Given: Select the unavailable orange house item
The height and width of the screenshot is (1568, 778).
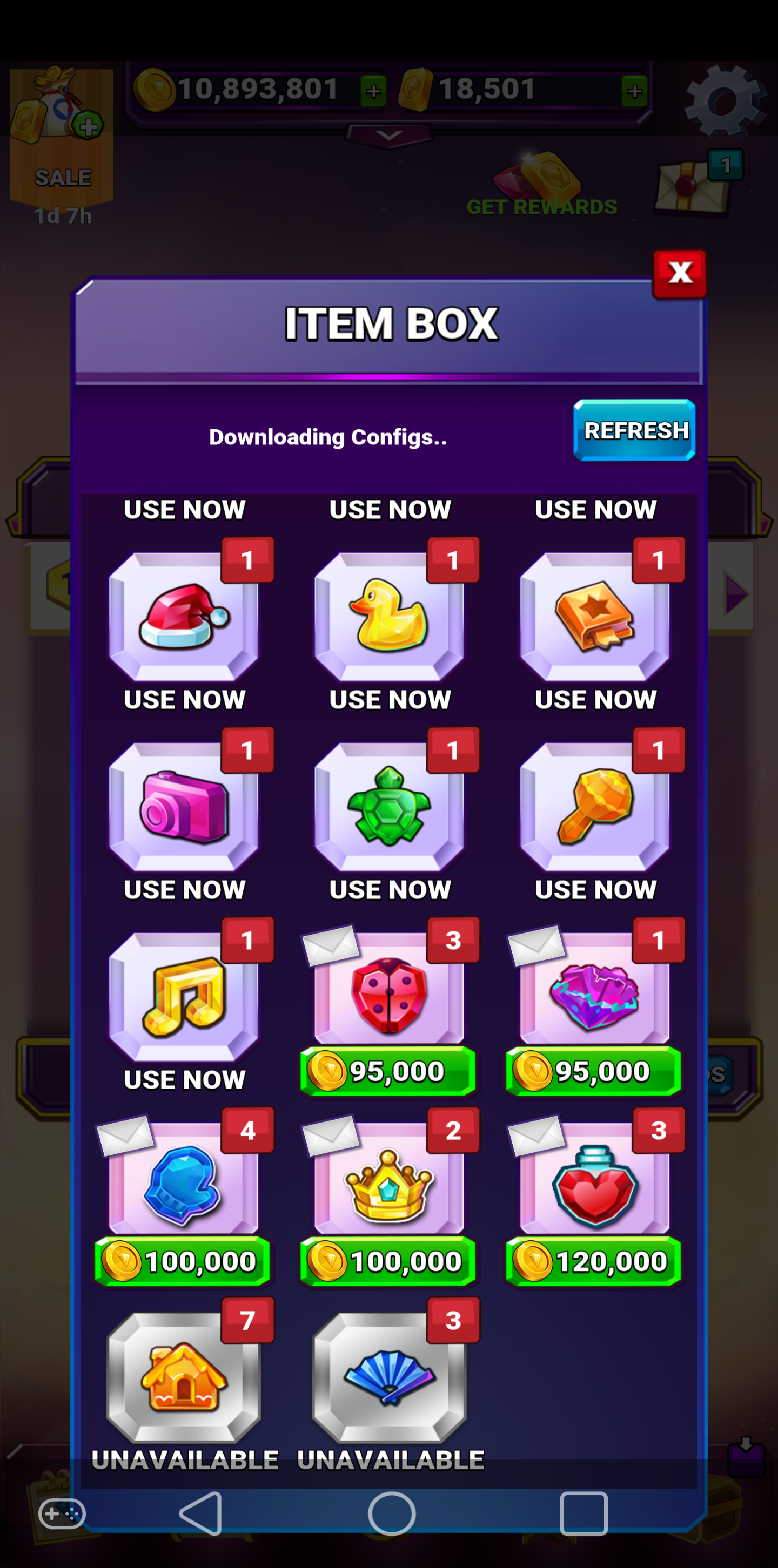Looking at the screenshot, I should coord(184,1378).
